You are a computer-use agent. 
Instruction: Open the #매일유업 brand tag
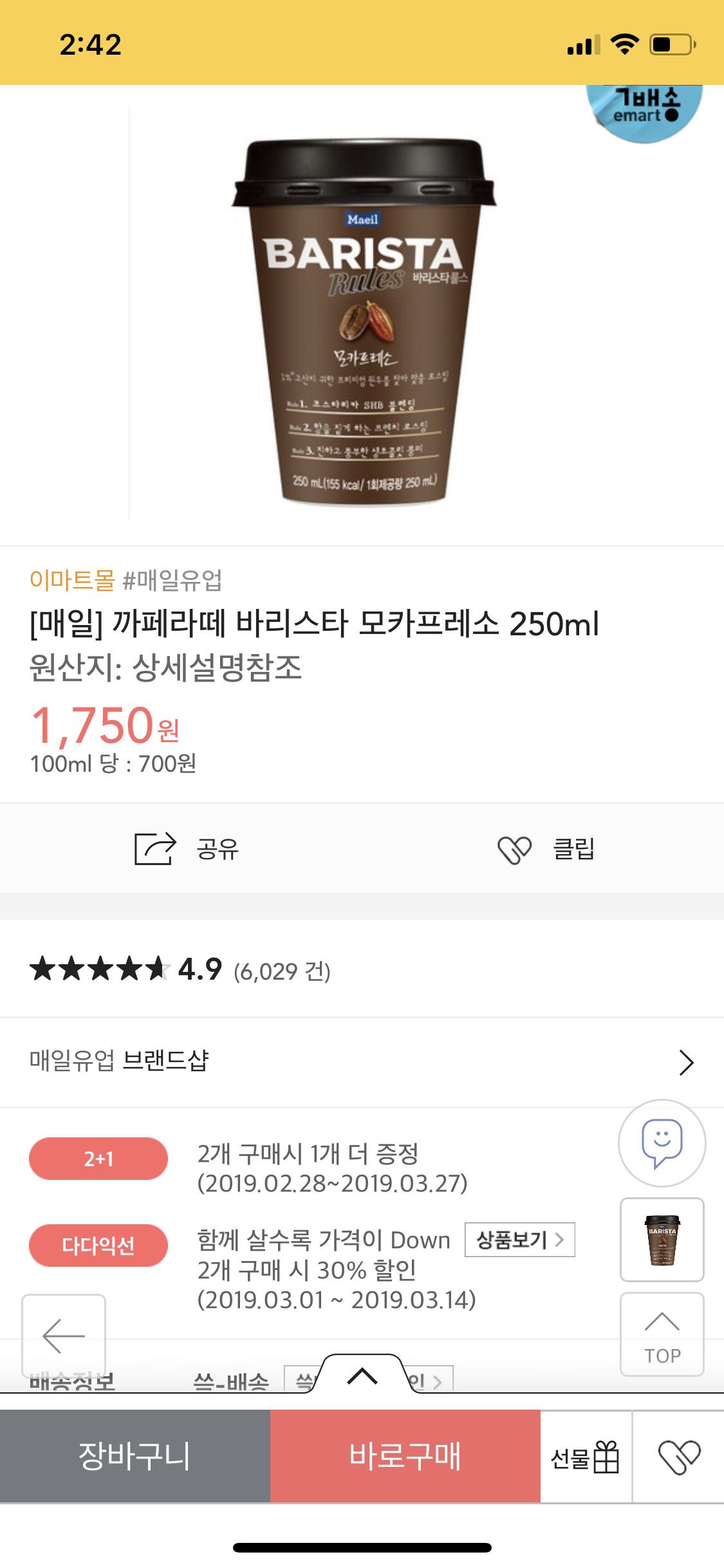pos(172,580)
